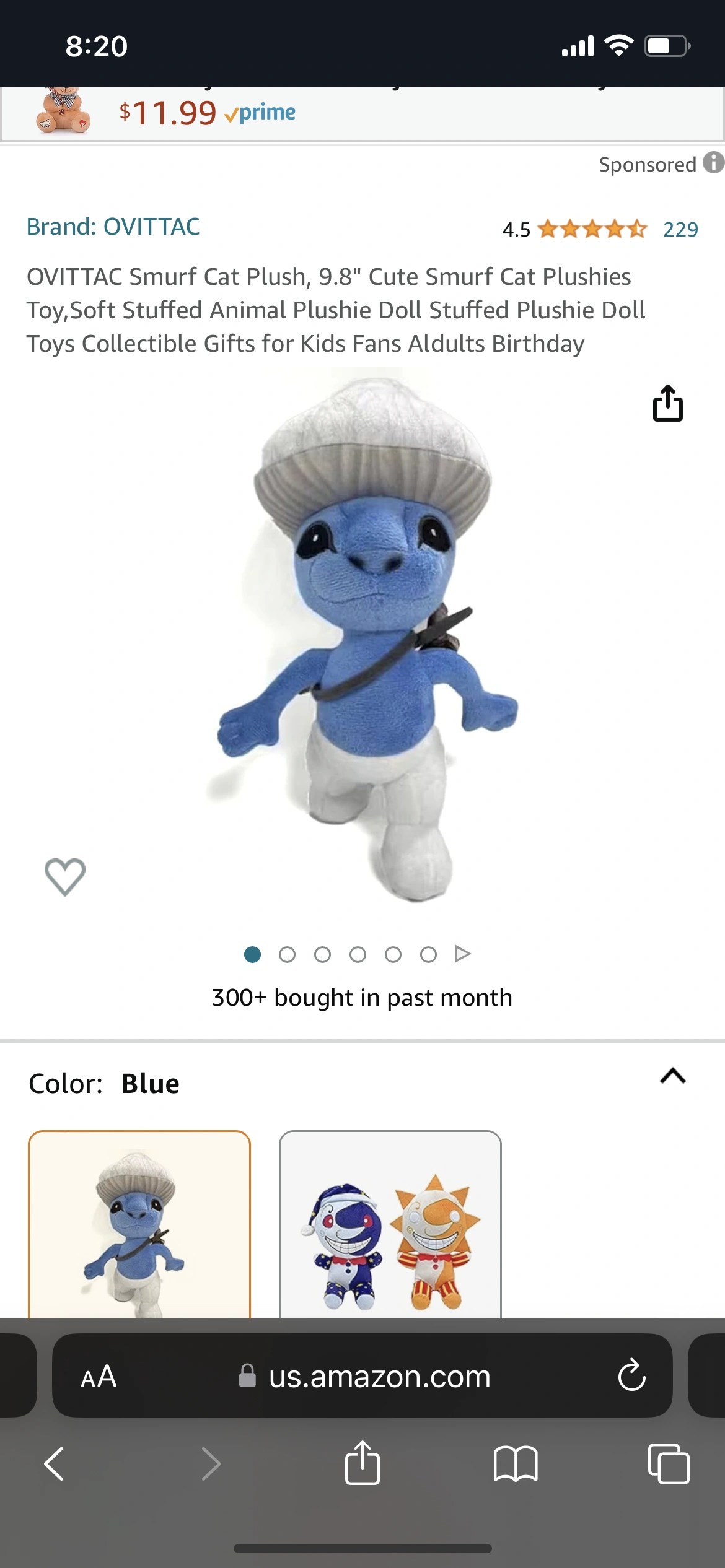Collapse the Color options section

point(672,1076)
